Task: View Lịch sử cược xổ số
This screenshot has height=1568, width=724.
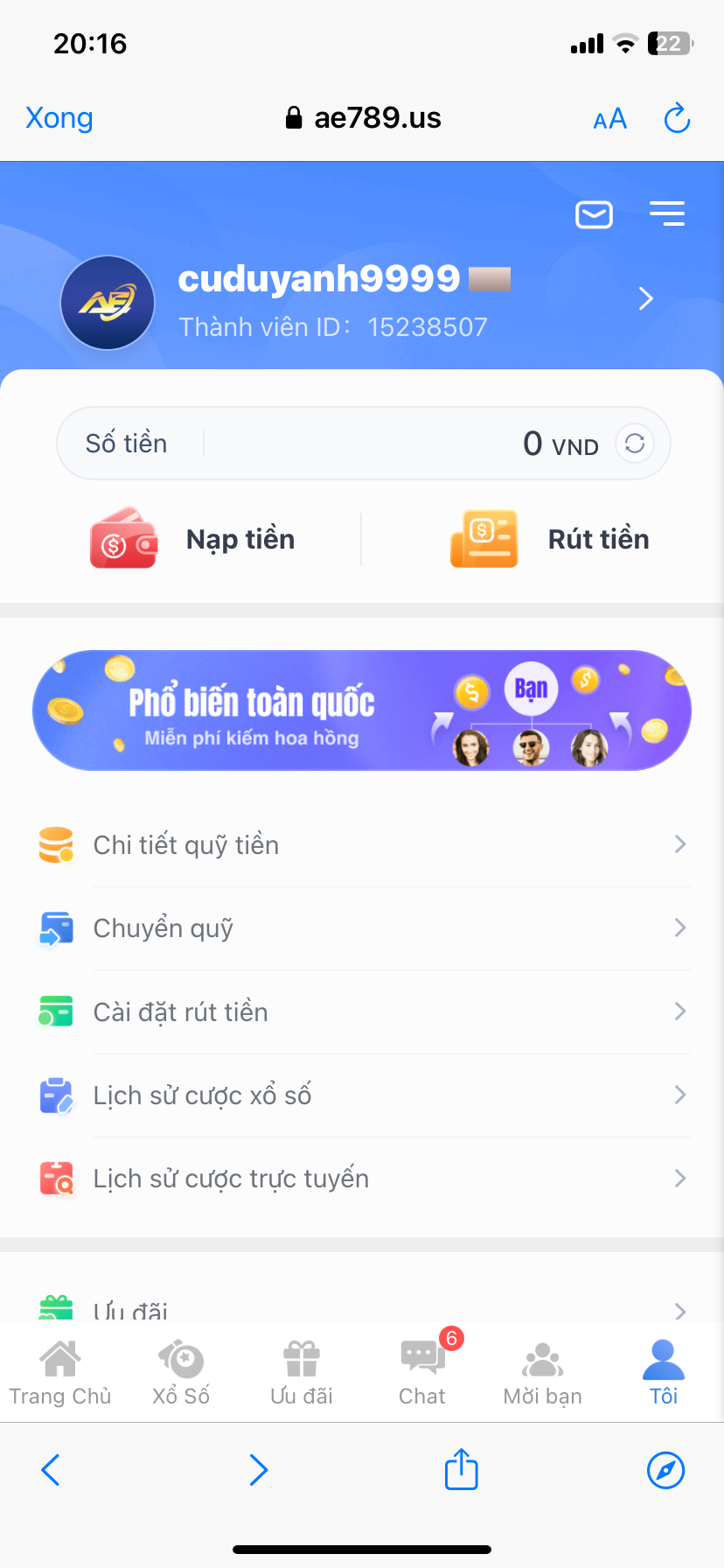Action: tap(362, 1095)
